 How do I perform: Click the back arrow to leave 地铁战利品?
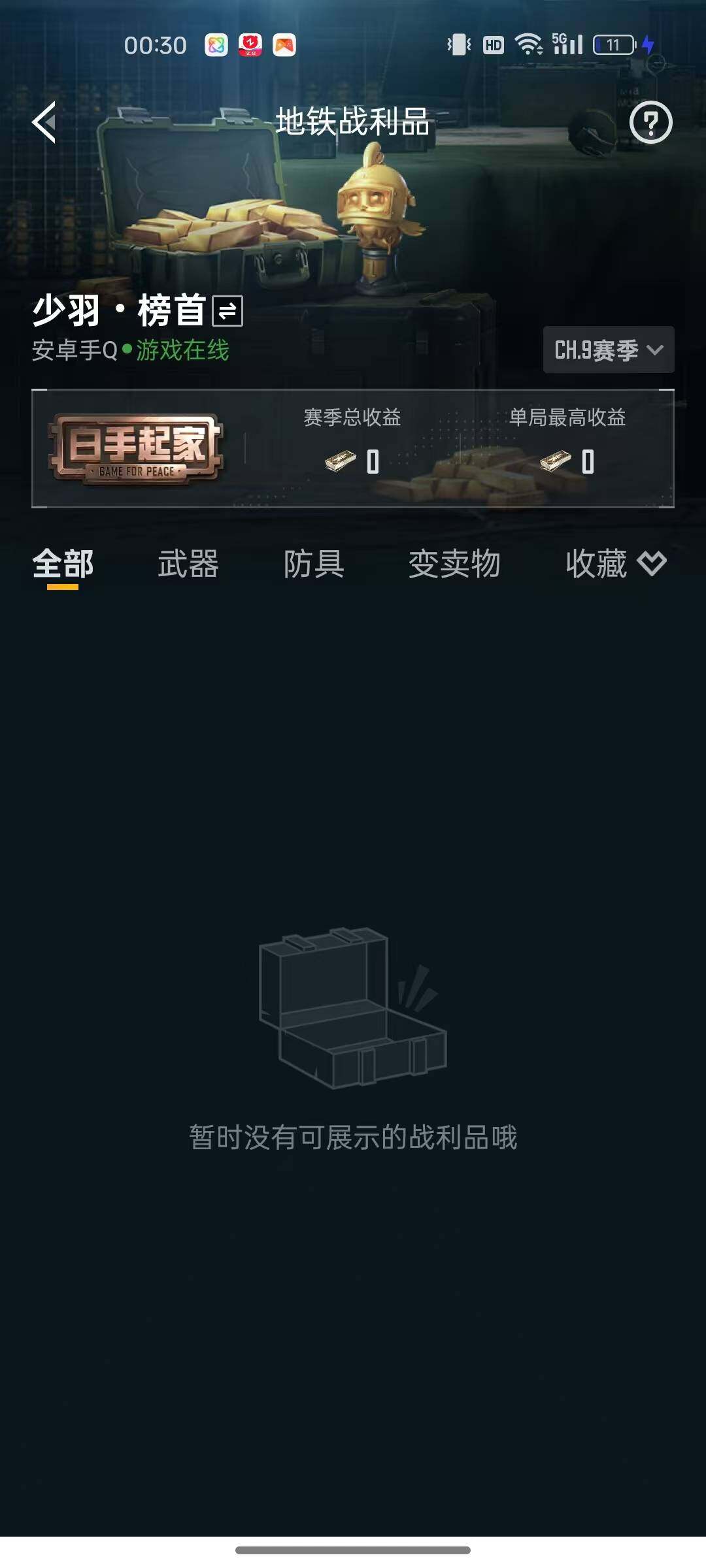pyautogui.click(x=43, y=121)
